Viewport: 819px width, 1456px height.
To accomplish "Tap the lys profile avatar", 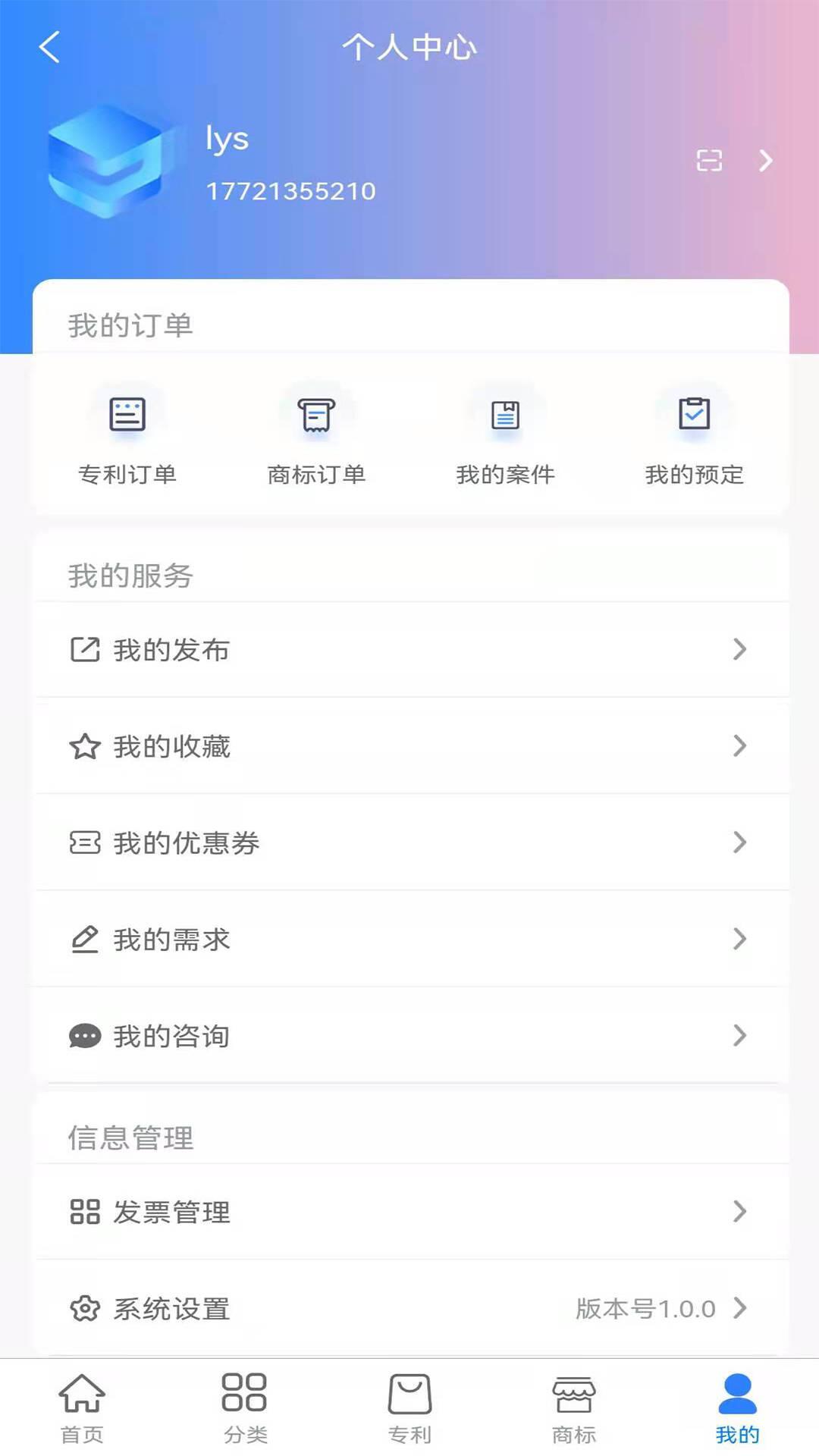I will (106, 161).
